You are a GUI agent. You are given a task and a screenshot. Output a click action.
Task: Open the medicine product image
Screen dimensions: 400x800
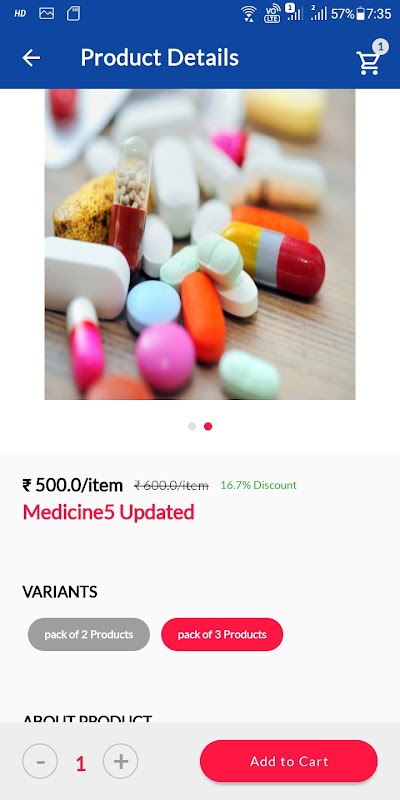[x=200, y=244]
